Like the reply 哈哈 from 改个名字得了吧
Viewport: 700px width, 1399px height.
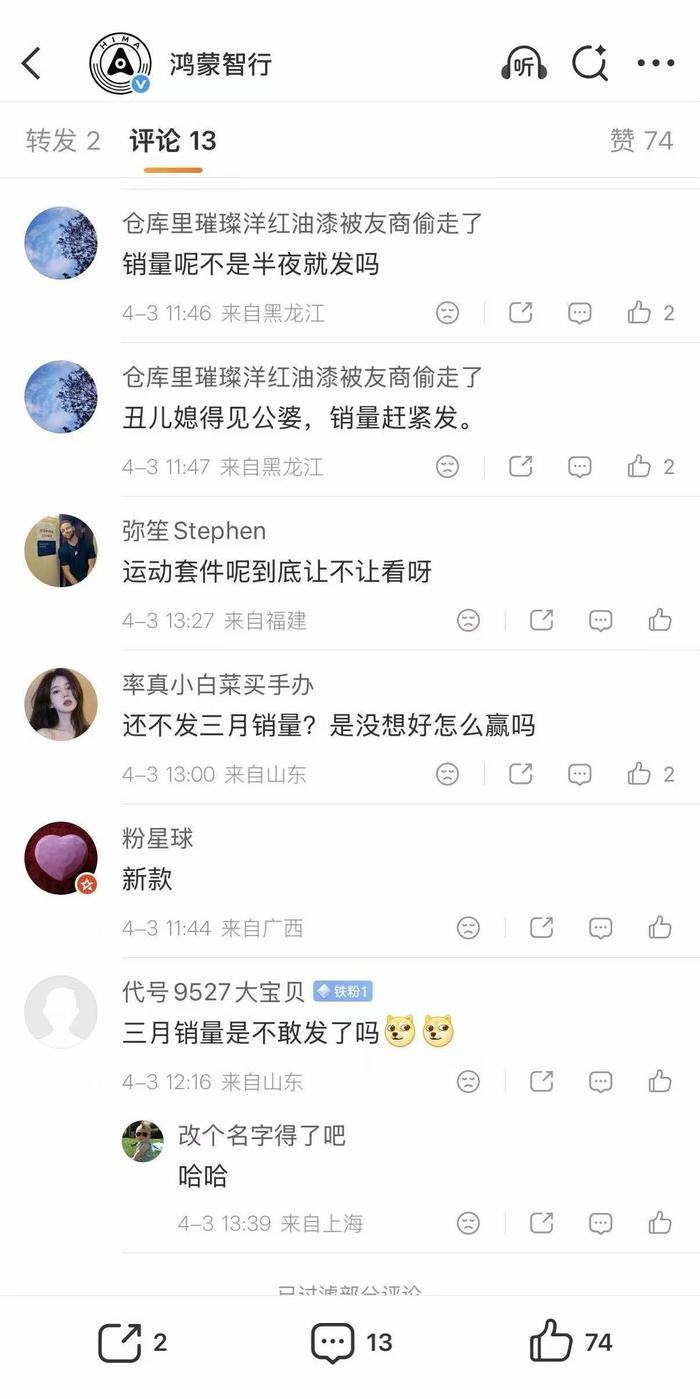[x=660, y=1222]
